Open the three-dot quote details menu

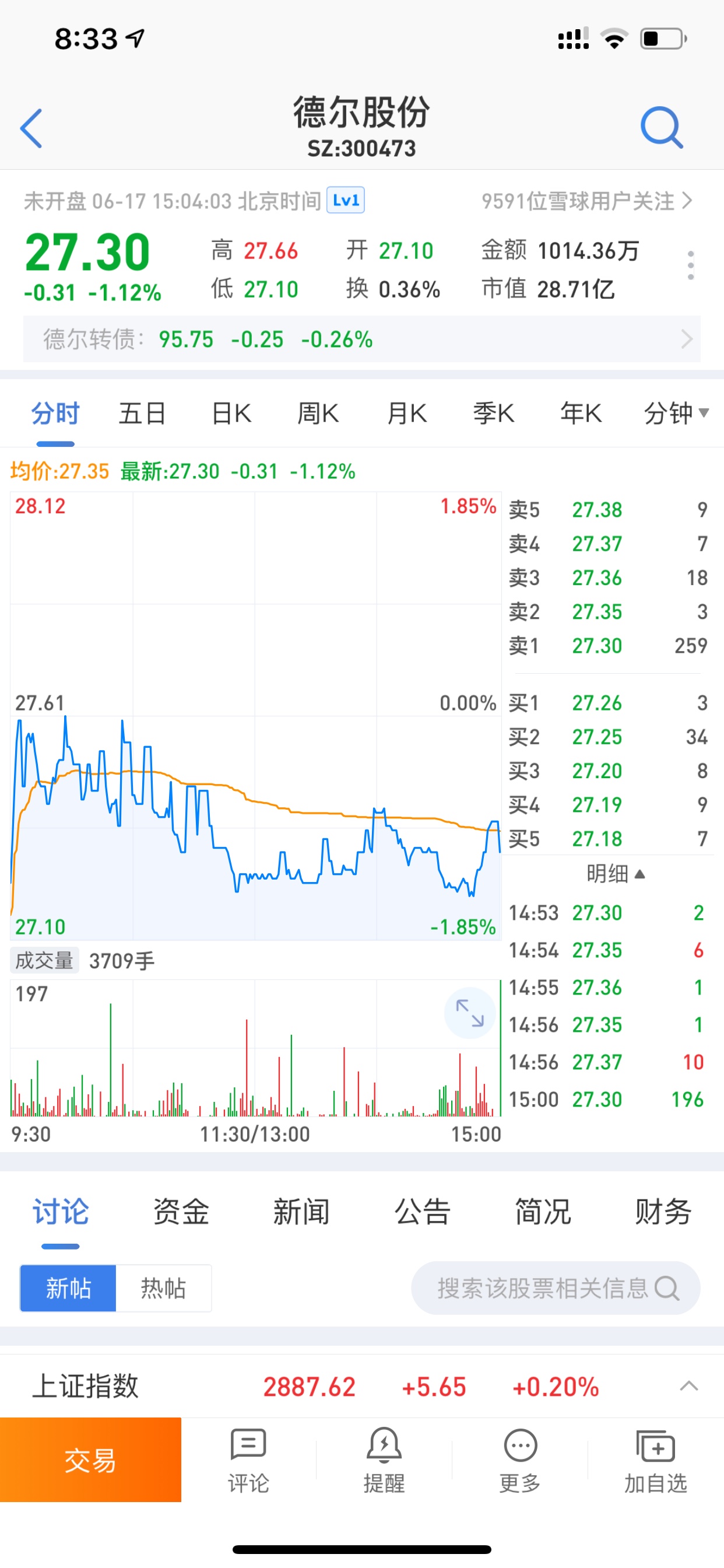pos(691,265)
